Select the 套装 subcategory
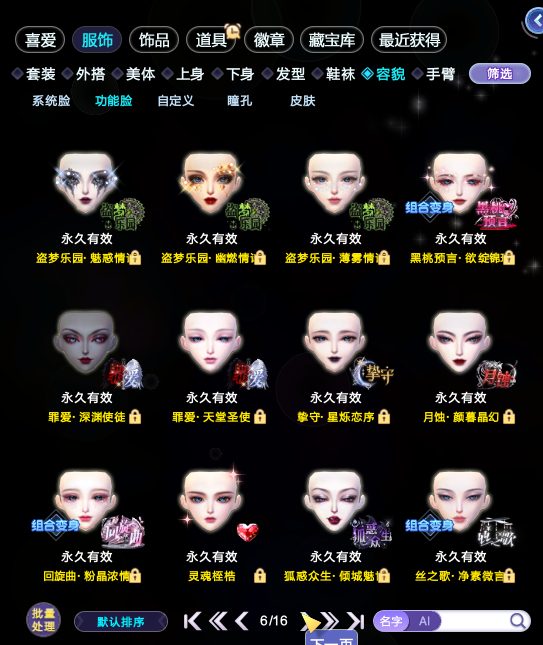Screen dimensions: 543x645 point(35,74)
